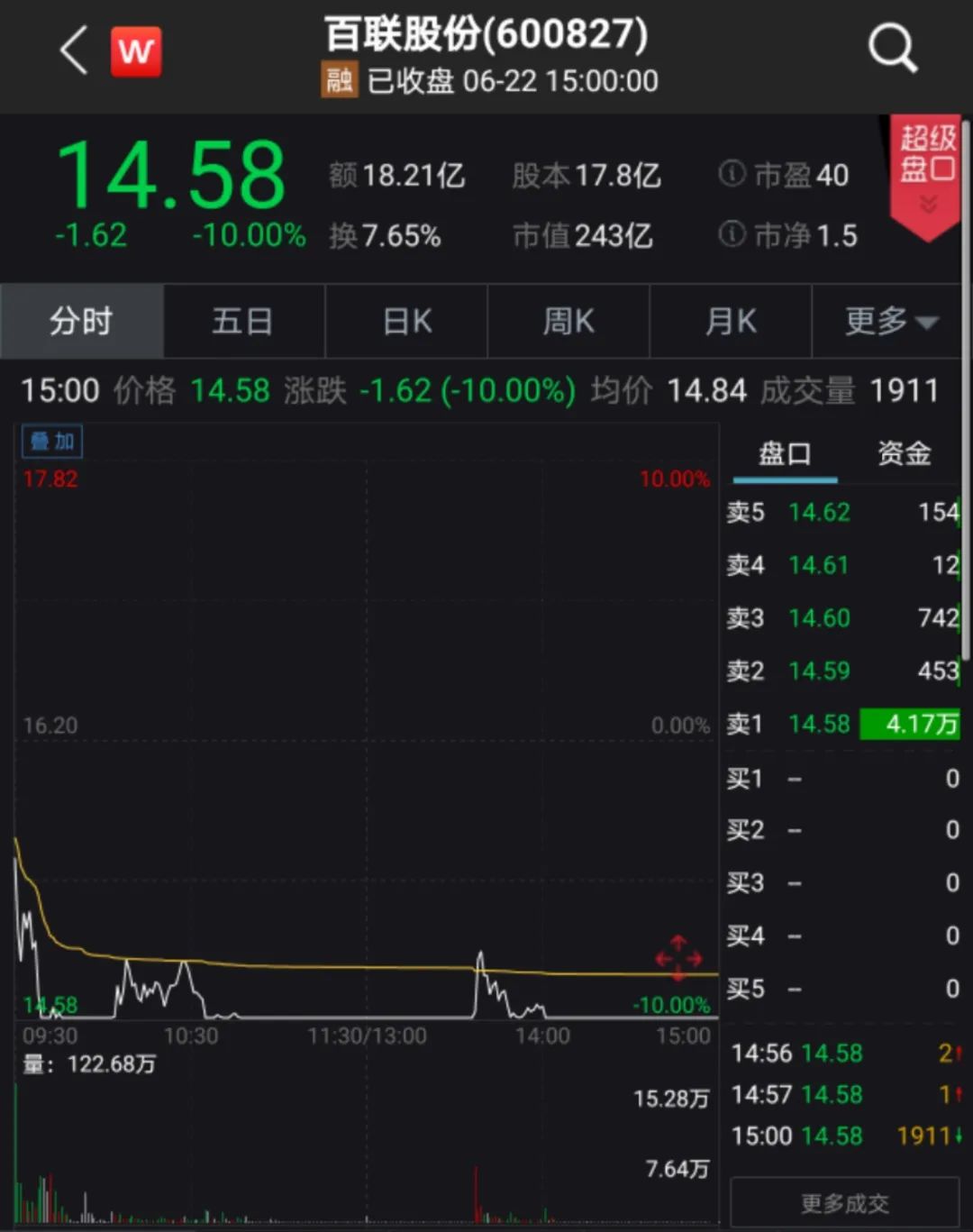
Task: Tap the 市净 info icon
Action: (x=732, y=235)
